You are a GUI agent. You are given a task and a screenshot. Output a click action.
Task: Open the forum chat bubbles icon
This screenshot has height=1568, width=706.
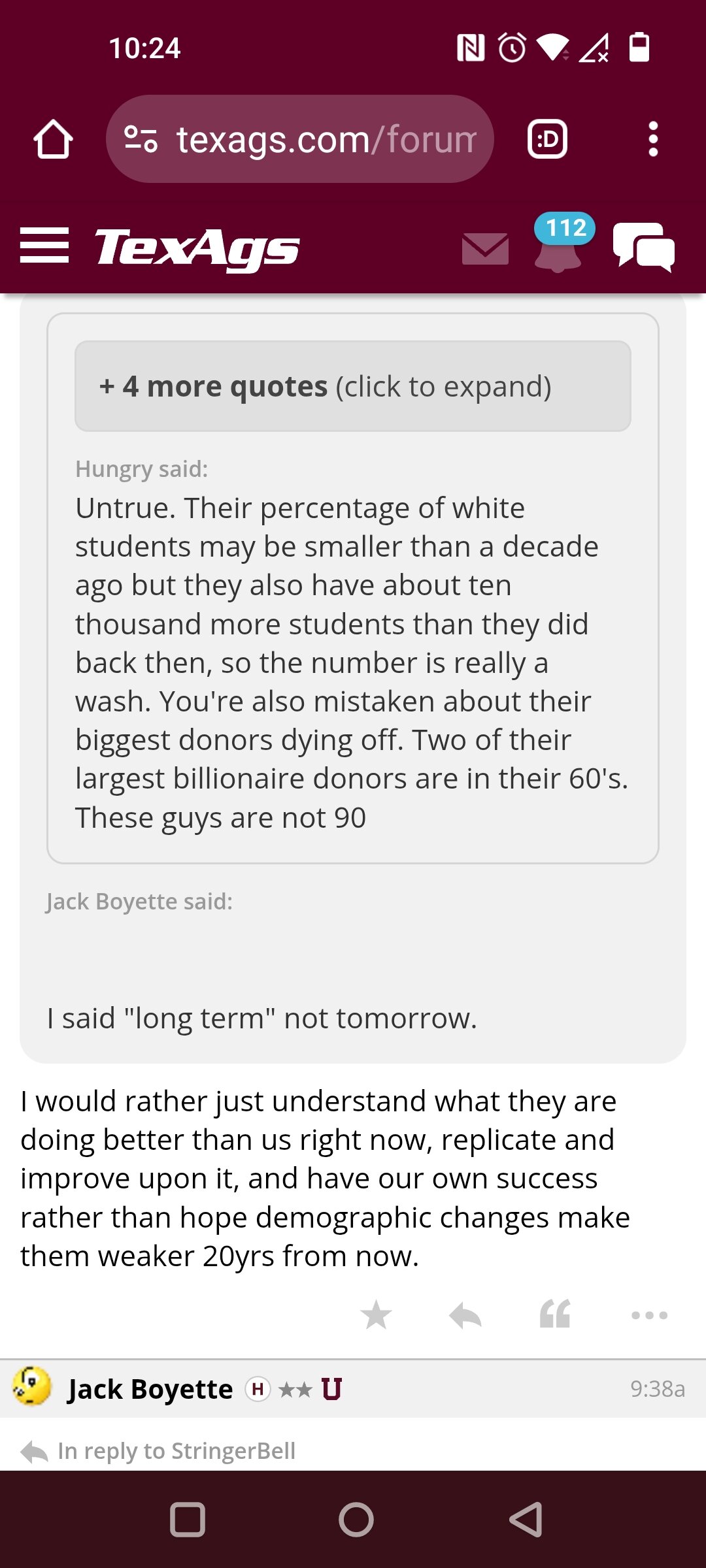(x=644, y=246)
